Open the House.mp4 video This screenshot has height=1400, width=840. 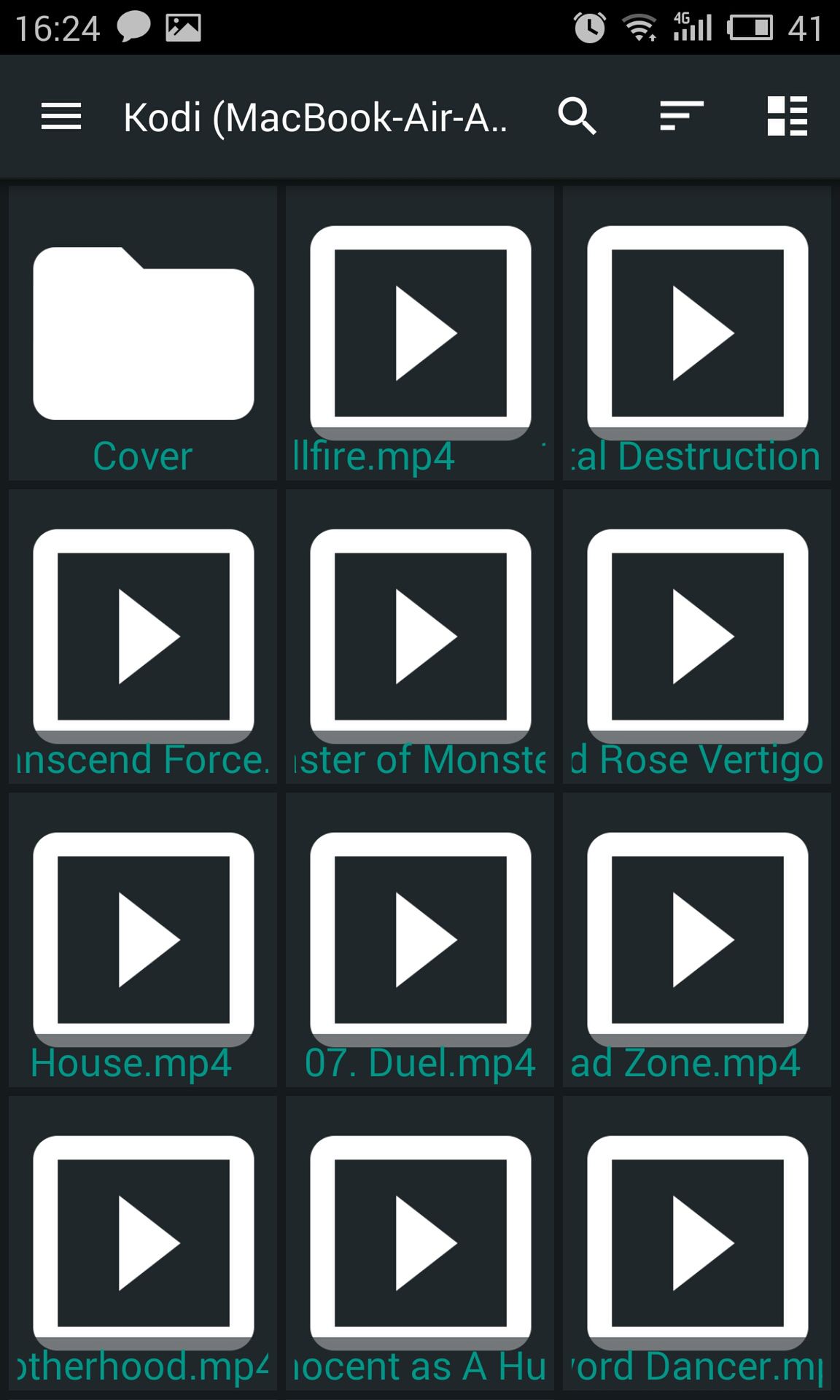point(143,940)
